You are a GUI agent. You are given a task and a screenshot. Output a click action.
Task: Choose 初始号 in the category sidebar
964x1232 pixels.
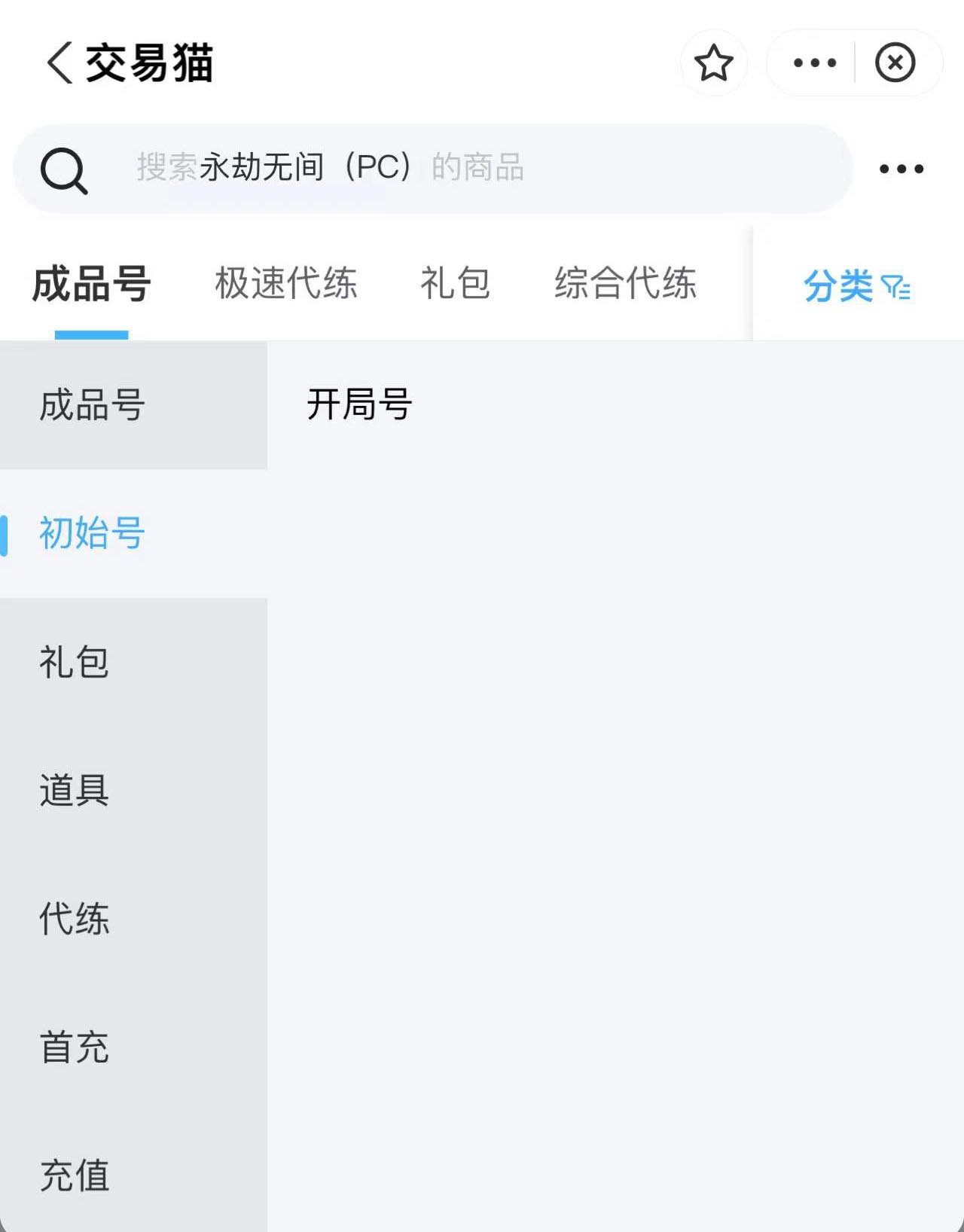tap(92, 533)
